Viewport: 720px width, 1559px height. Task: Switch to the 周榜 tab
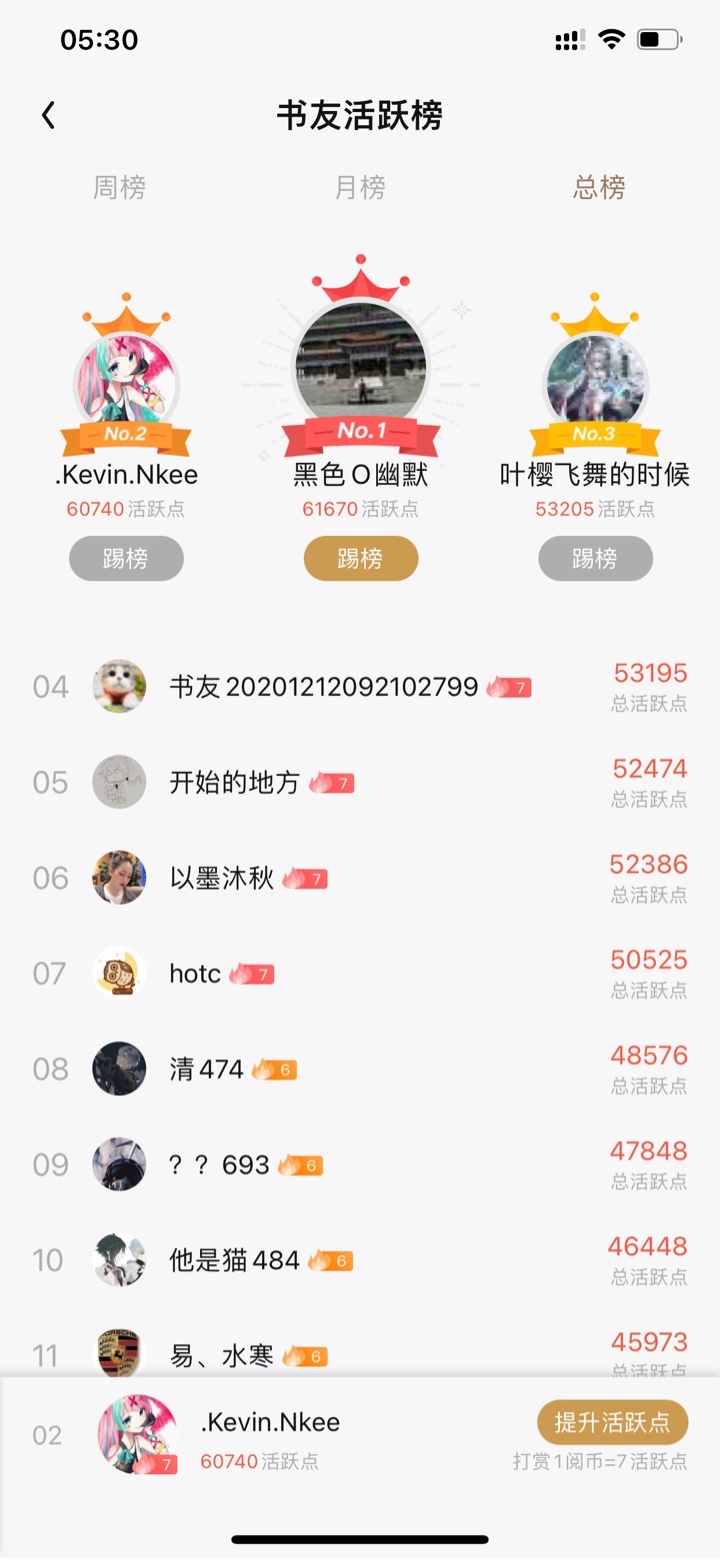tap(120, 187)
